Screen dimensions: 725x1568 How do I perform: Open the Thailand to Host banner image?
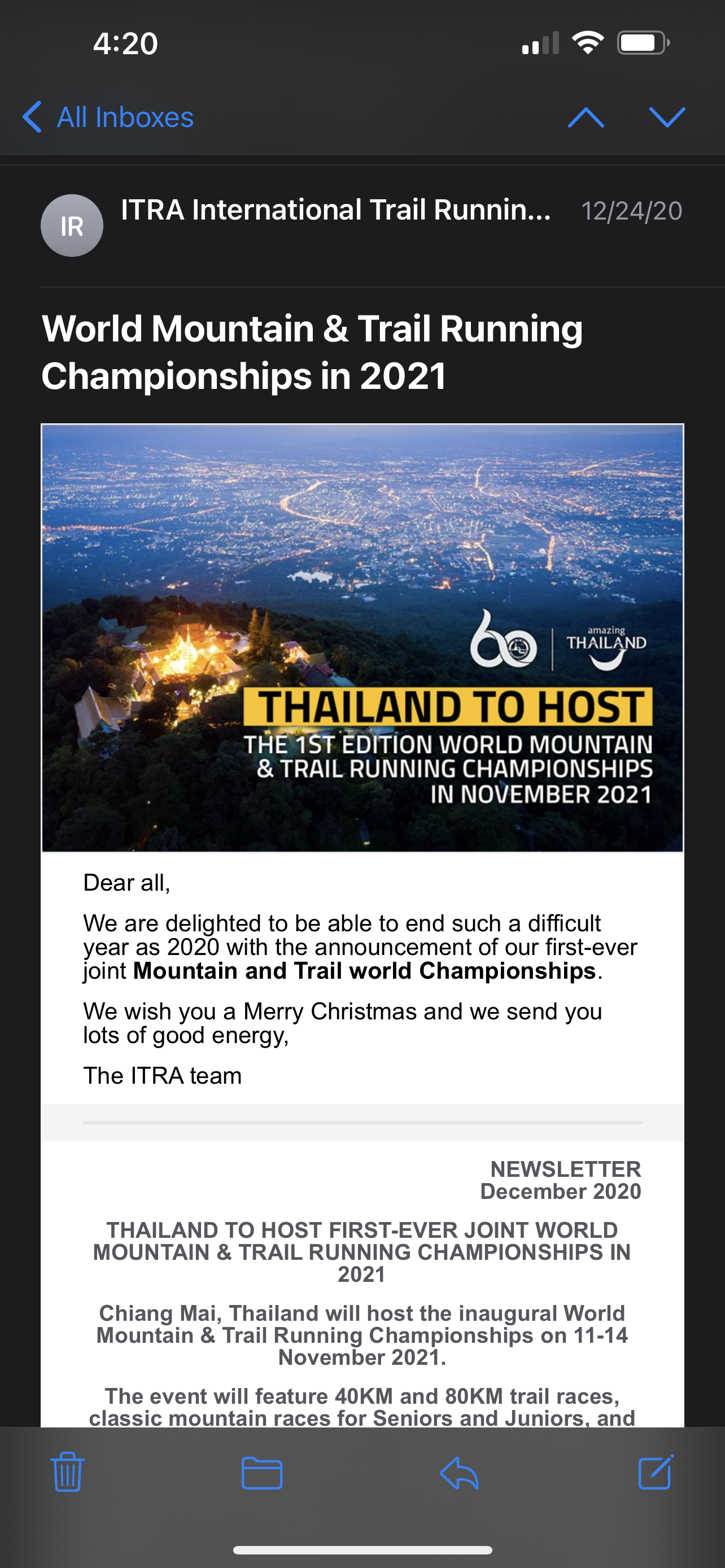(362, 637)
